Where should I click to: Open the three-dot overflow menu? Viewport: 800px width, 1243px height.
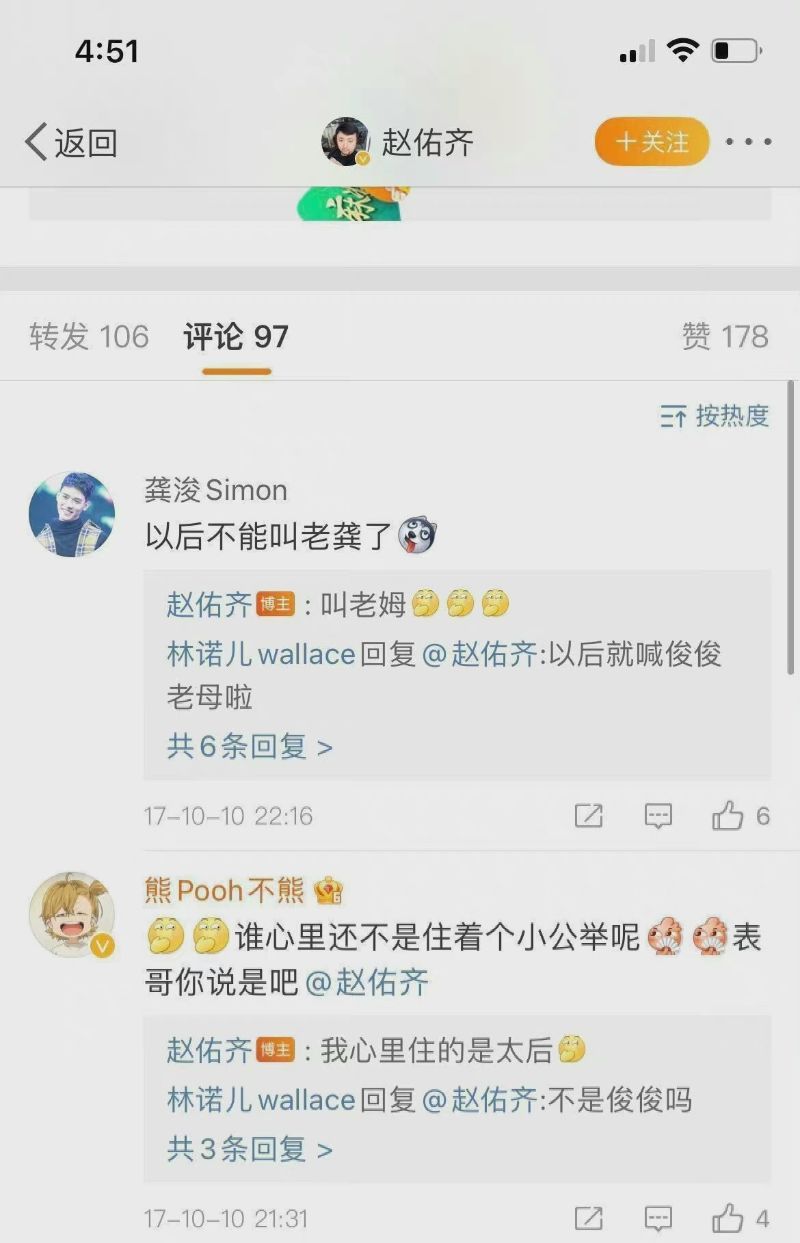pos(748,142)
